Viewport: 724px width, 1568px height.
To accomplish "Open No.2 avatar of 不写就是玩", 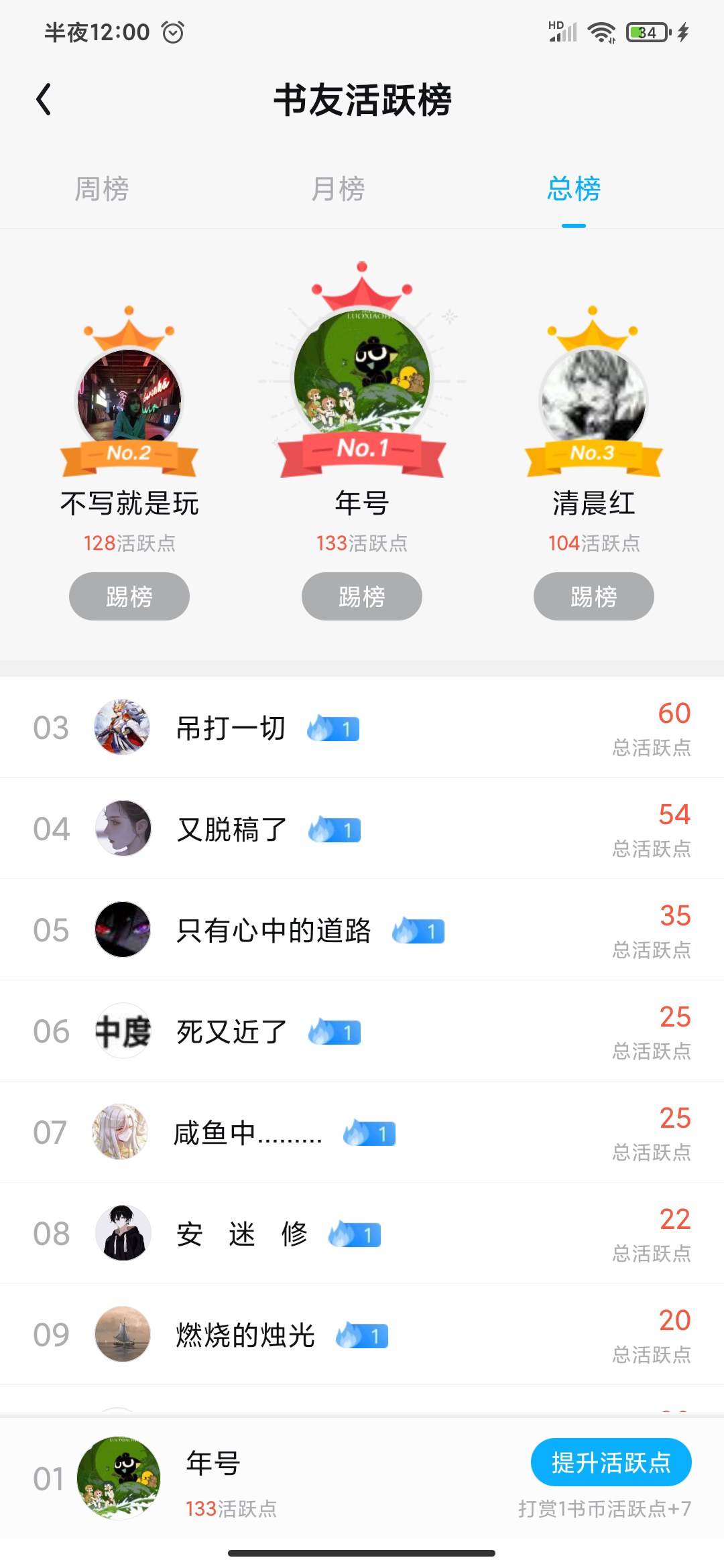I will 129,397.
